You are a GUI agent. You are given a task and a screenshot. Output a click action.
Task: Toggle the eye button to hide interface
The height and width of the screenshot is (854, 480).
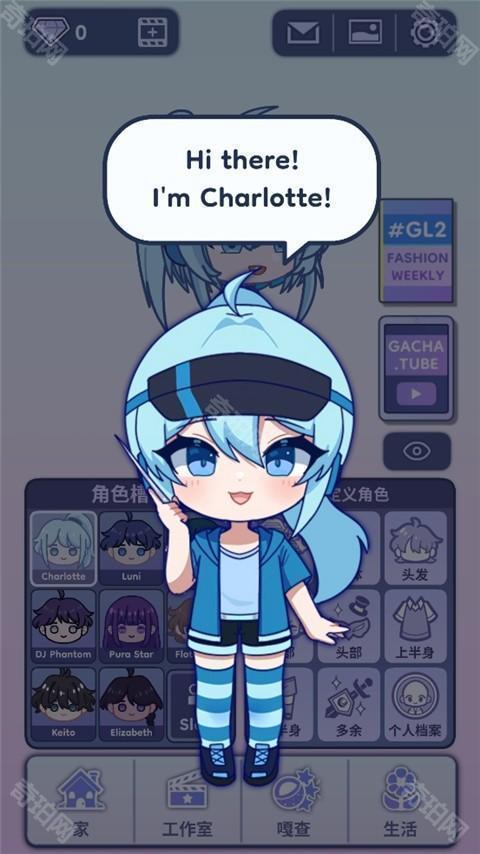tap(417, 451)
